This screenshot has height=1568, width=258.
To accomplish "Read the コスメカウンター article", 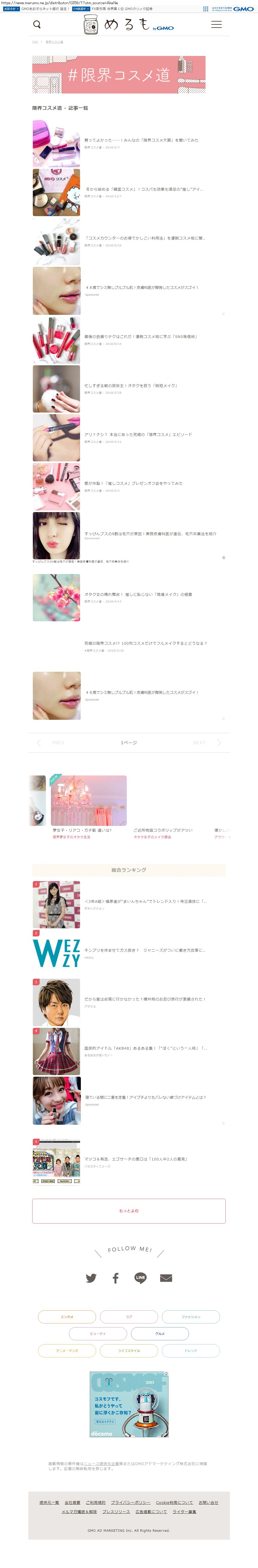I will [x=145, y=238].
